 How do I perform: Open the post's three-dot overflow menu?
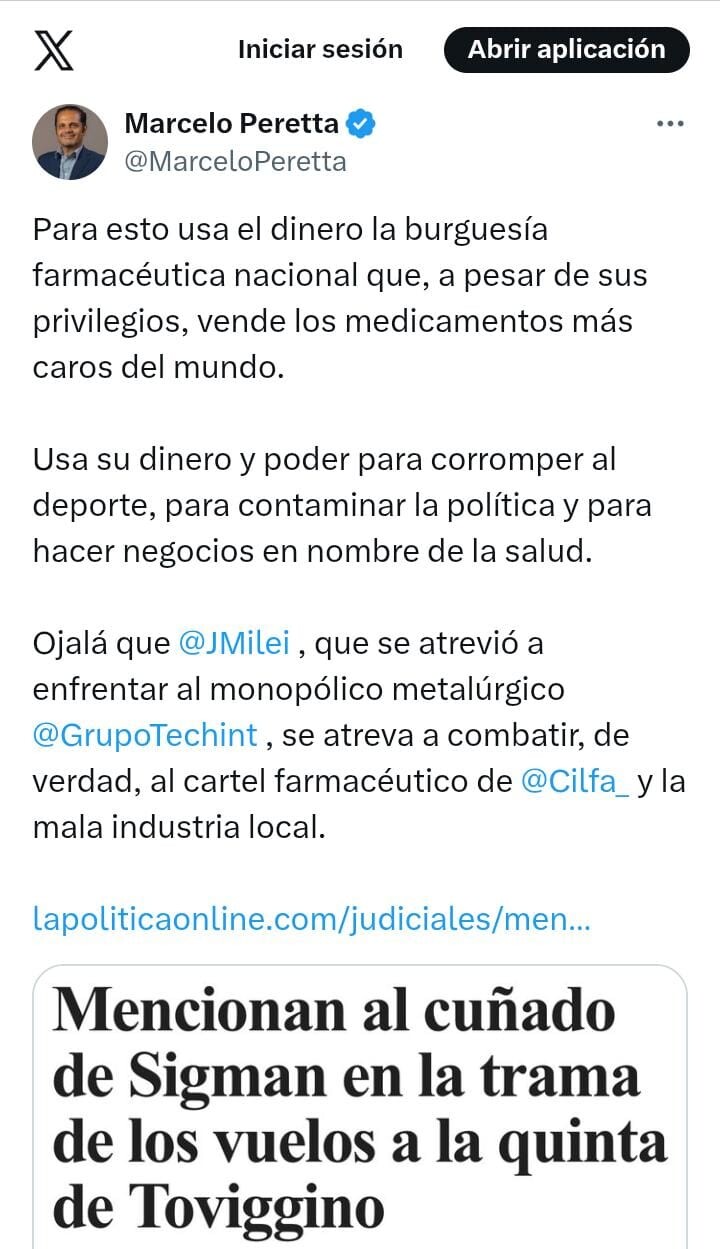click(x=669, y=124)
